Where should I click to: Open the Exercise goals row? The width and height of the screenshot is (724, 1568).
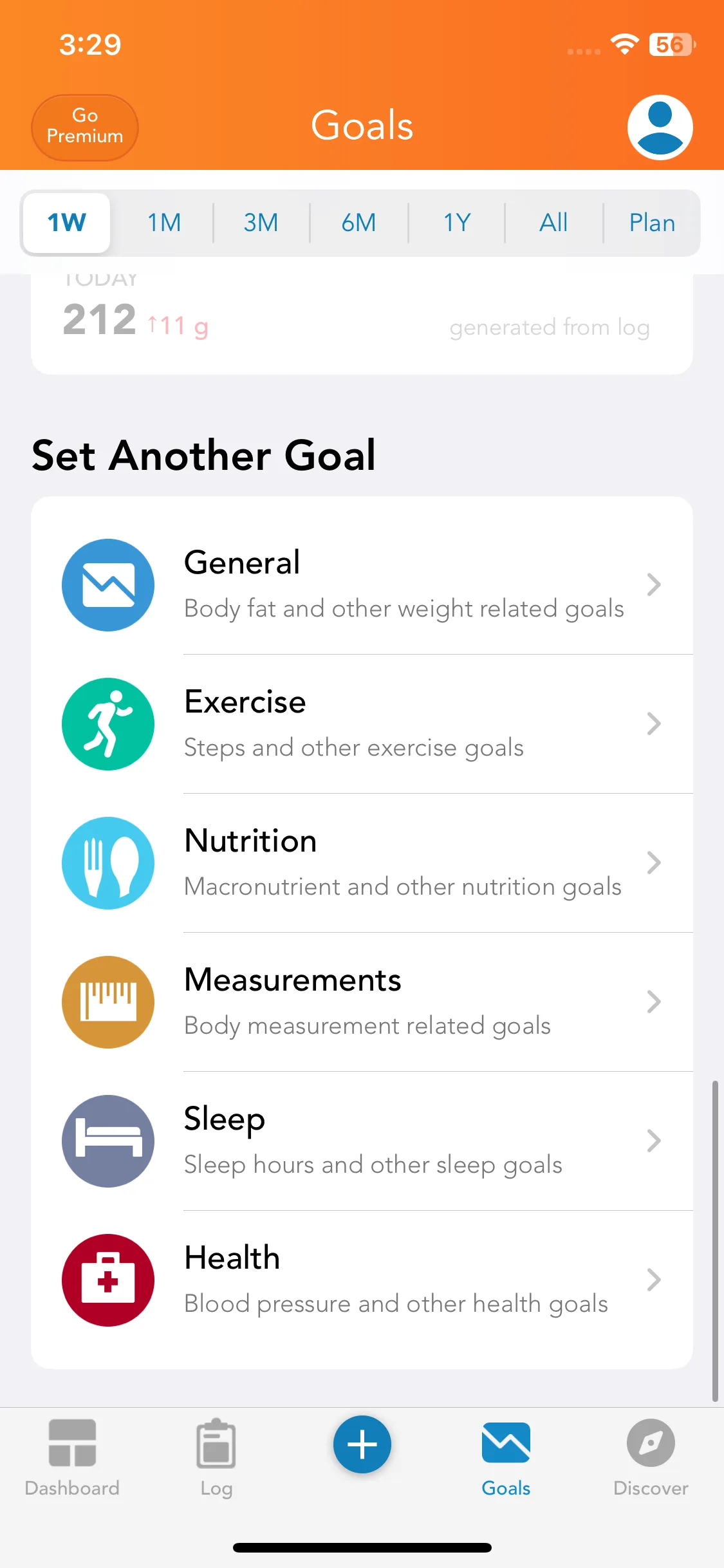pyautogui.click(x=362, y=723)
